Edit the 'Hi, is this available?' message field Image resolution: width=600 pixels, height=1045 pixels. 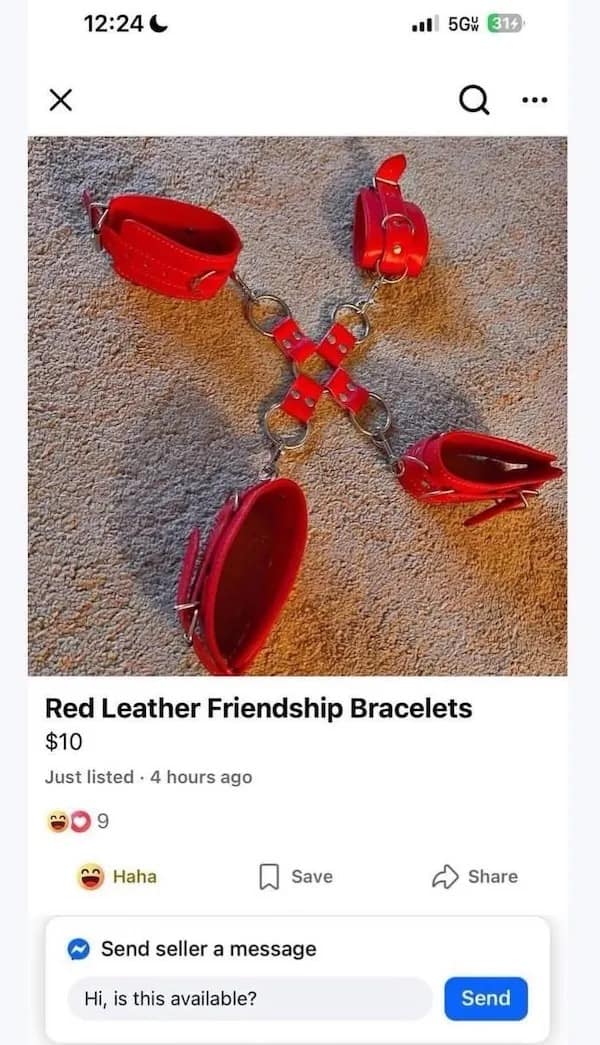coord(250,998)
